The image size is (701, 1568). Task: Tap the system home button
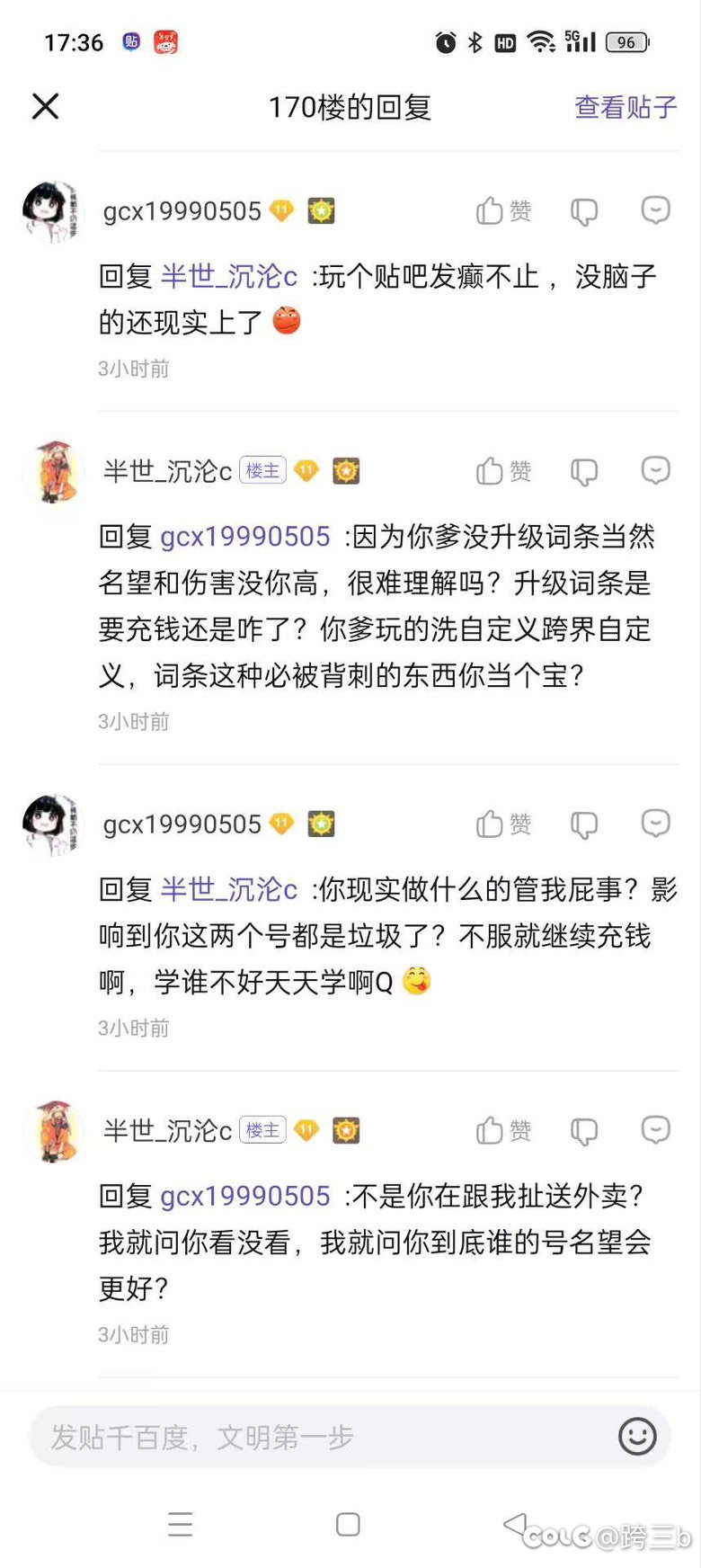(348, 1524)
